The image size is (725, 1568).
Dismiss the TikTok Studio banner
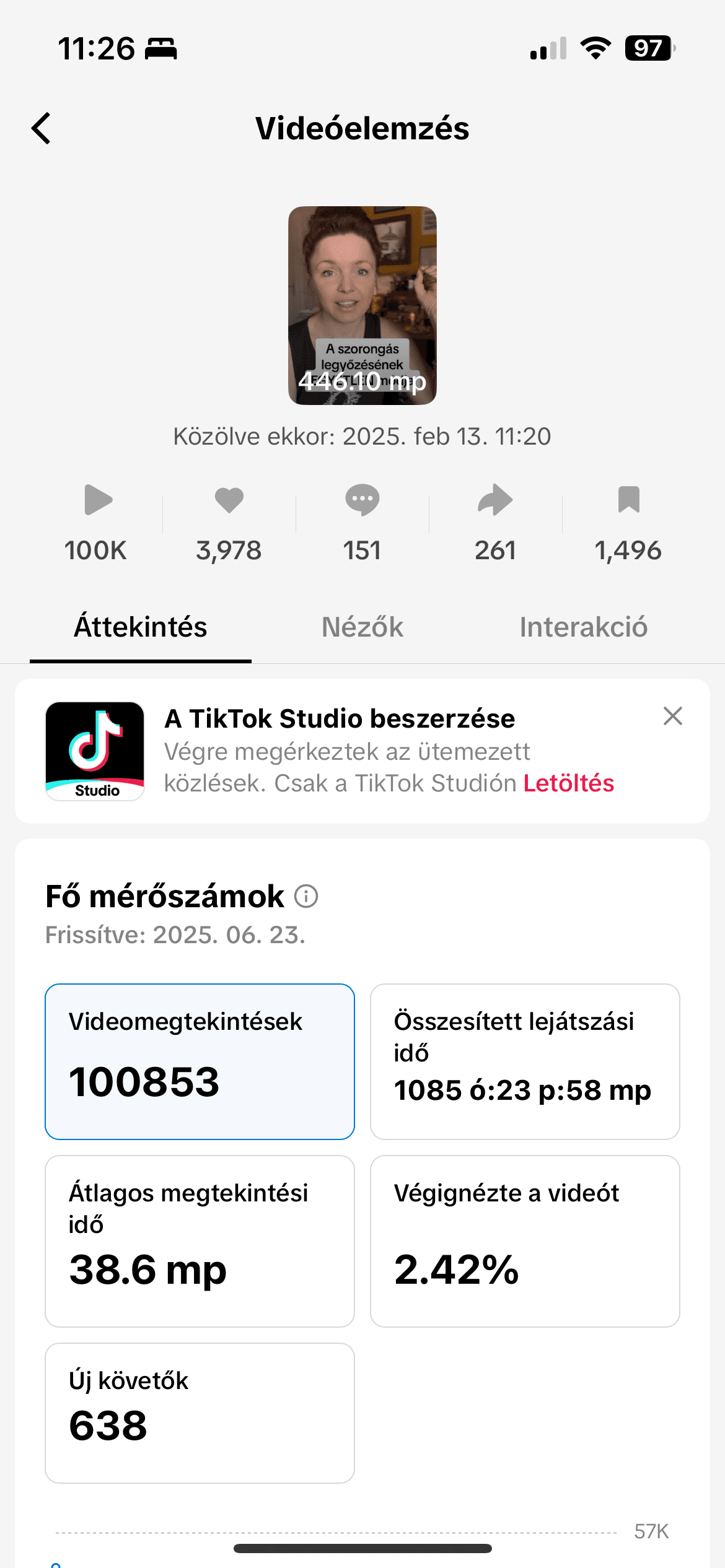672,716
